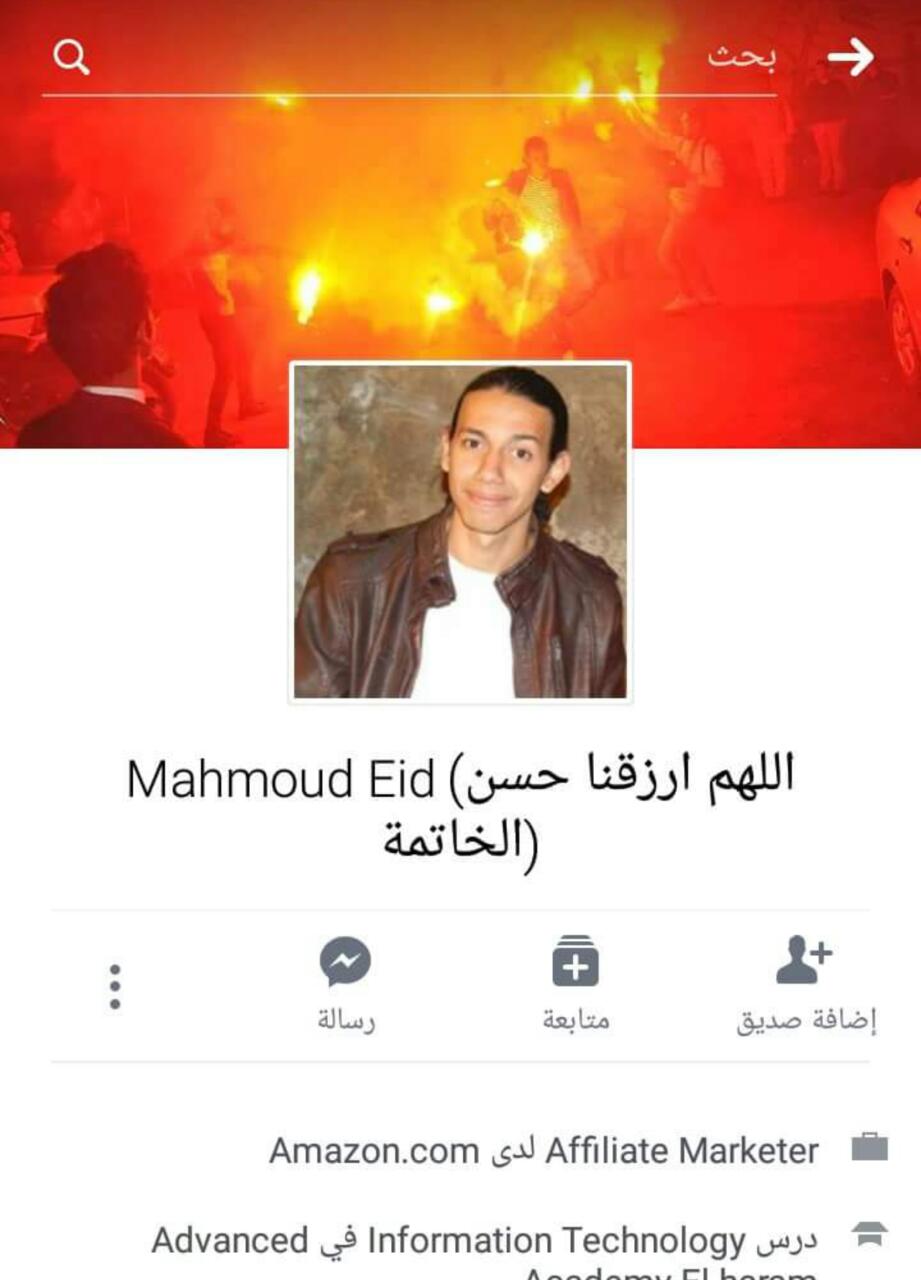Add Mahmoud Eid as a friend
The width and height of the screenshot is (921, 1280).
coord(805,984)
